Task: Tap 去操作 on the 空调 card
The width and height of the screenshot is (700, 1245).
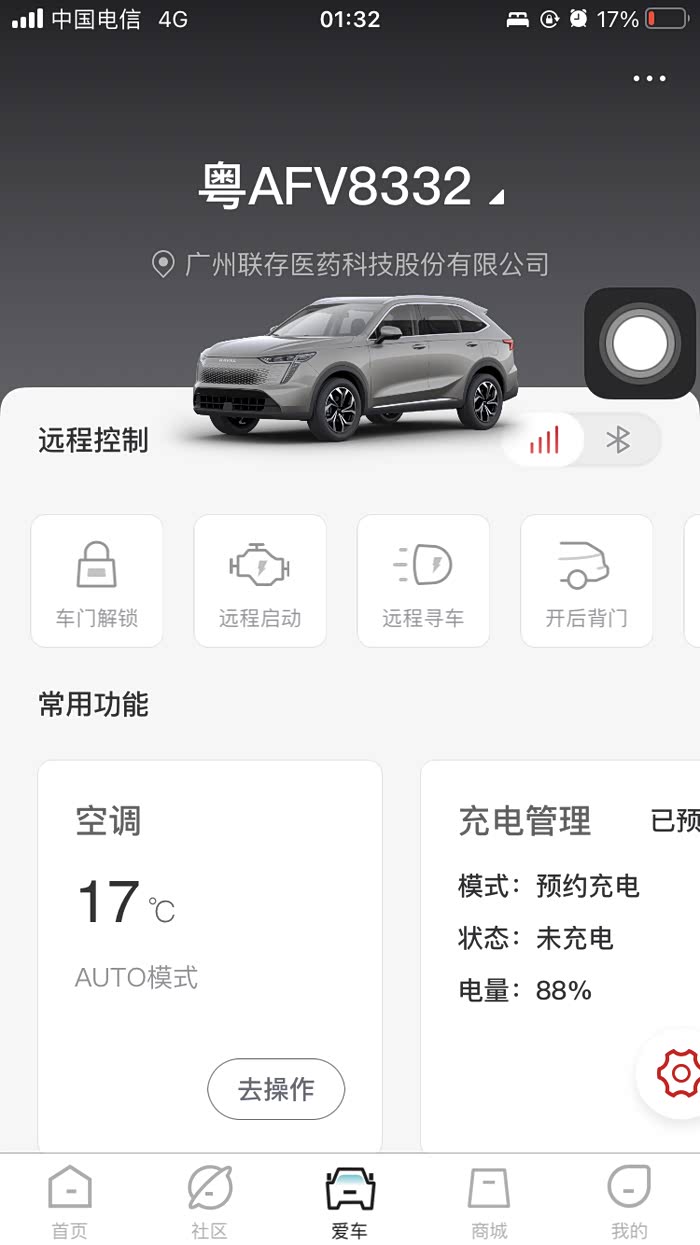Action: [276, 1089]
